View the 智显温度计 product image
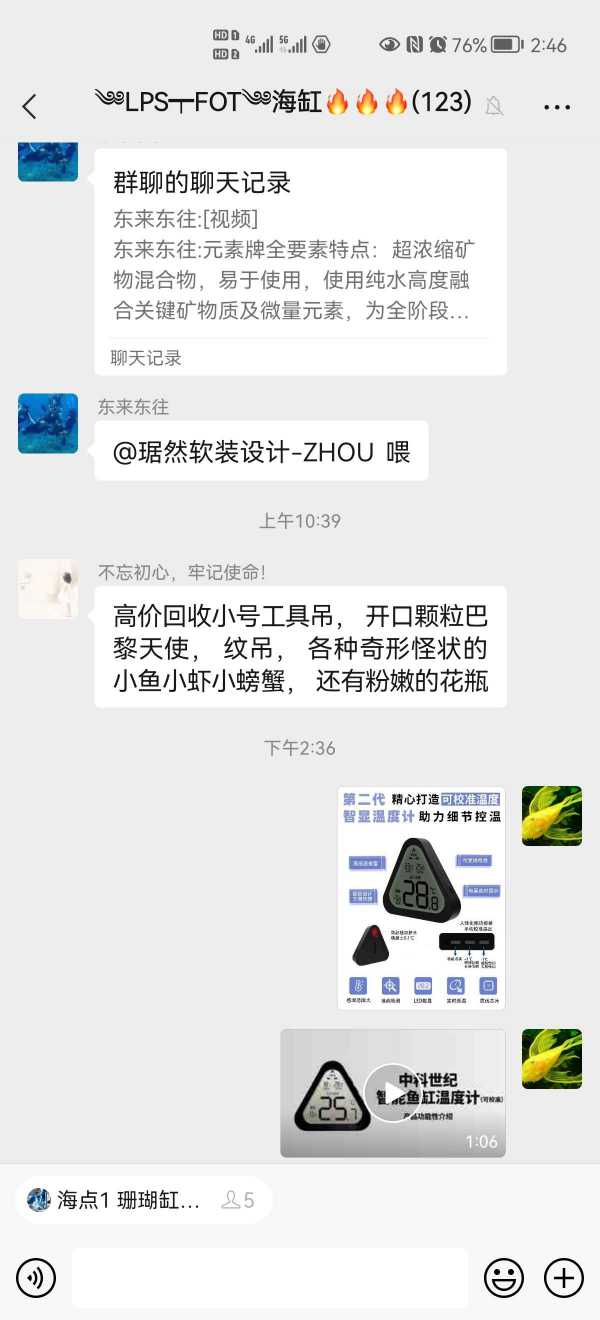The image size is (600, 1320). tap(421, 897)
